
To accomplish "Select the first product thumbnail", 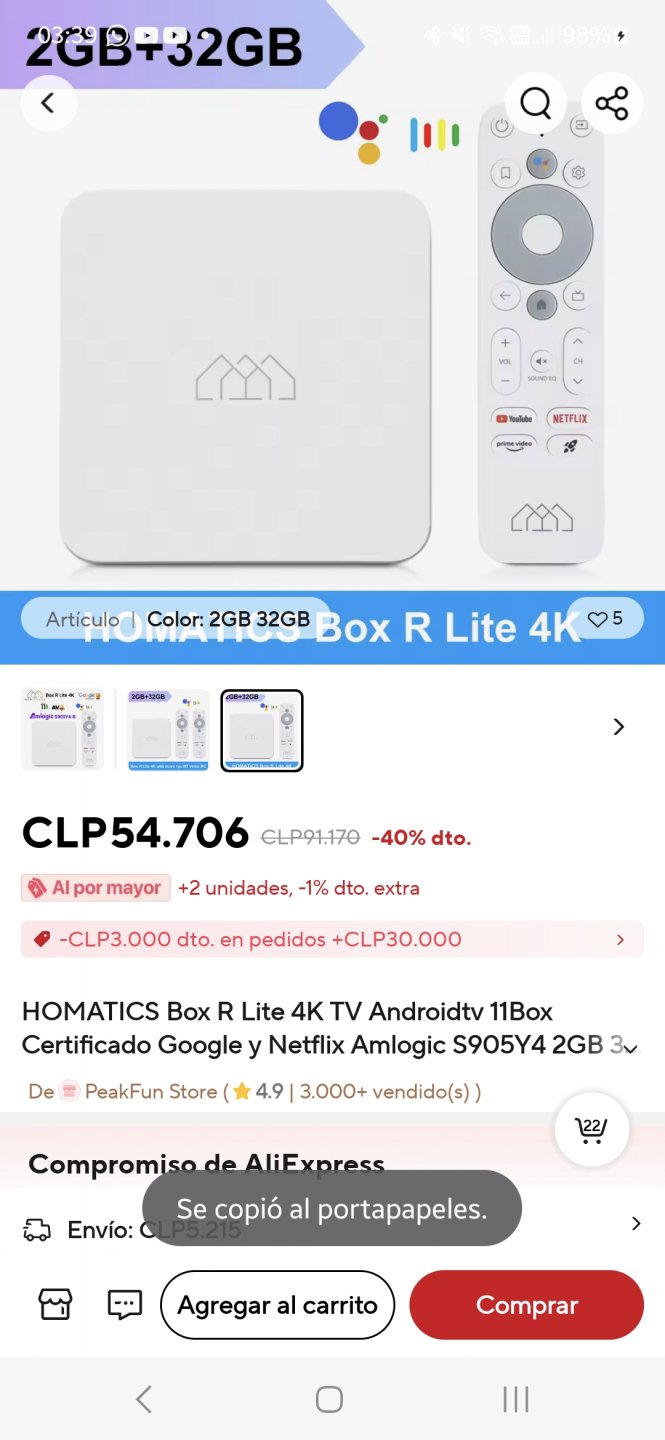I will [62, 730].
